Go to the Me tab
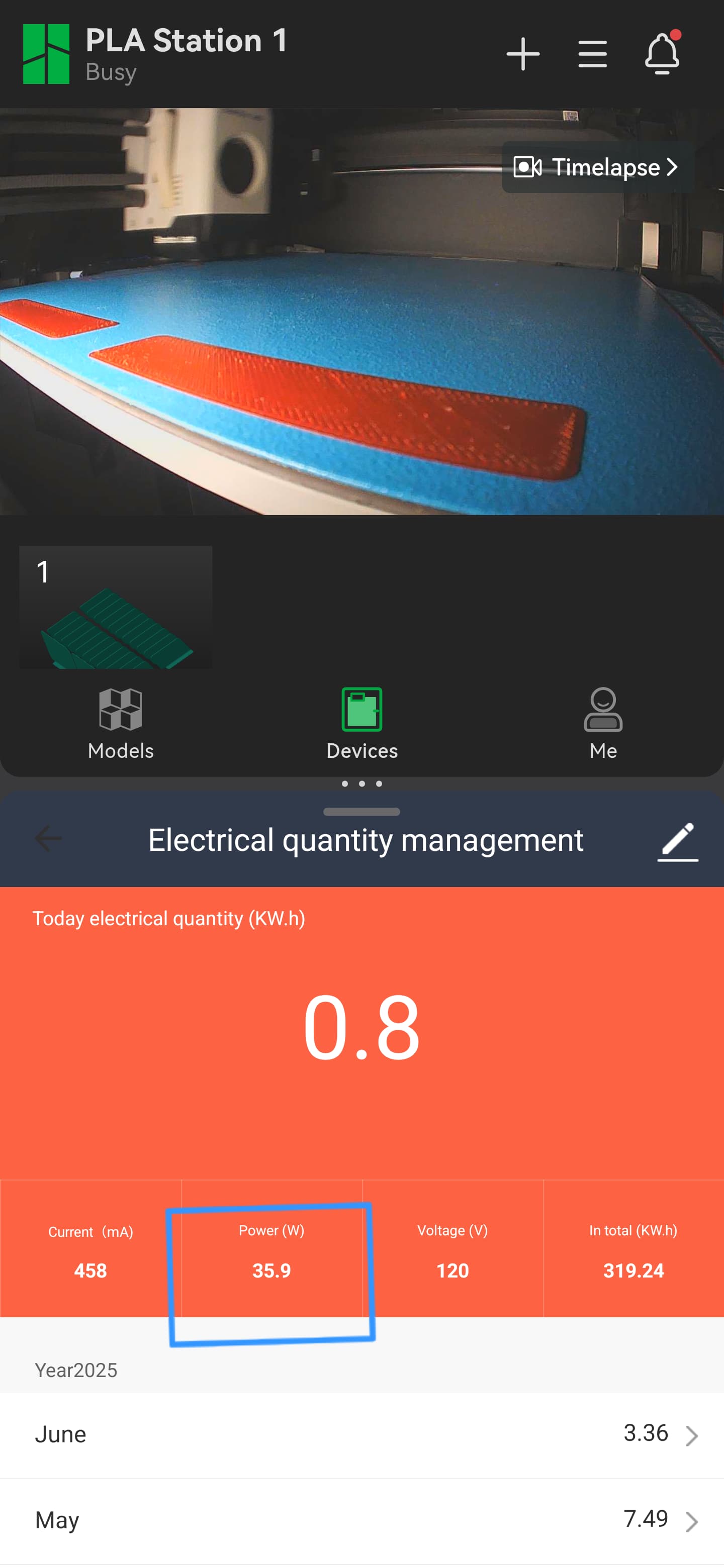Screen dimensions: 724x1568 [x=603, y=724]
